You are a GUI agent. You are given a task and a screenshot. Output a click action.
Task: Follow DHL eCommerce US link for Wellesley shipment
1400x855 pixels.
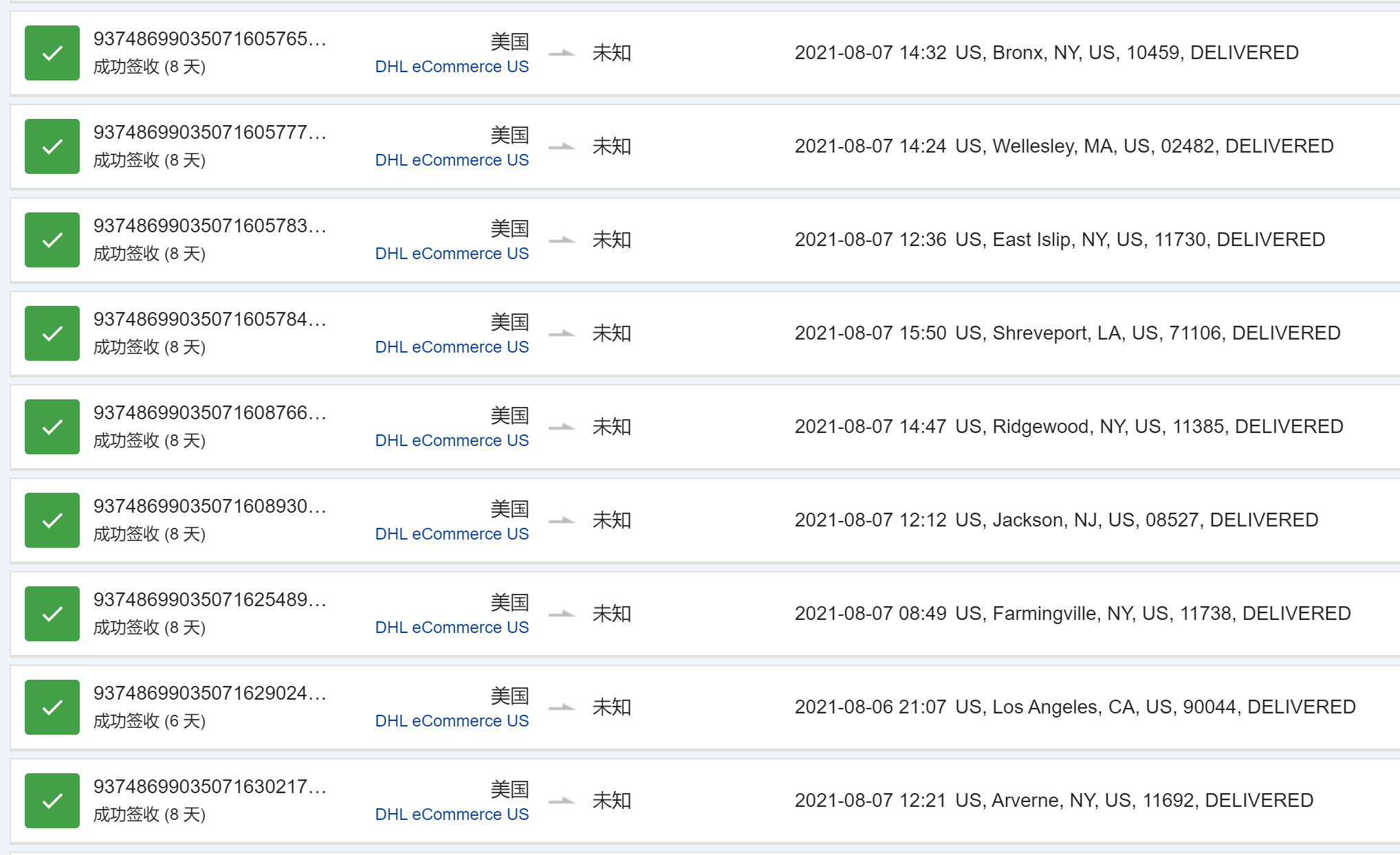pos(452,160)
